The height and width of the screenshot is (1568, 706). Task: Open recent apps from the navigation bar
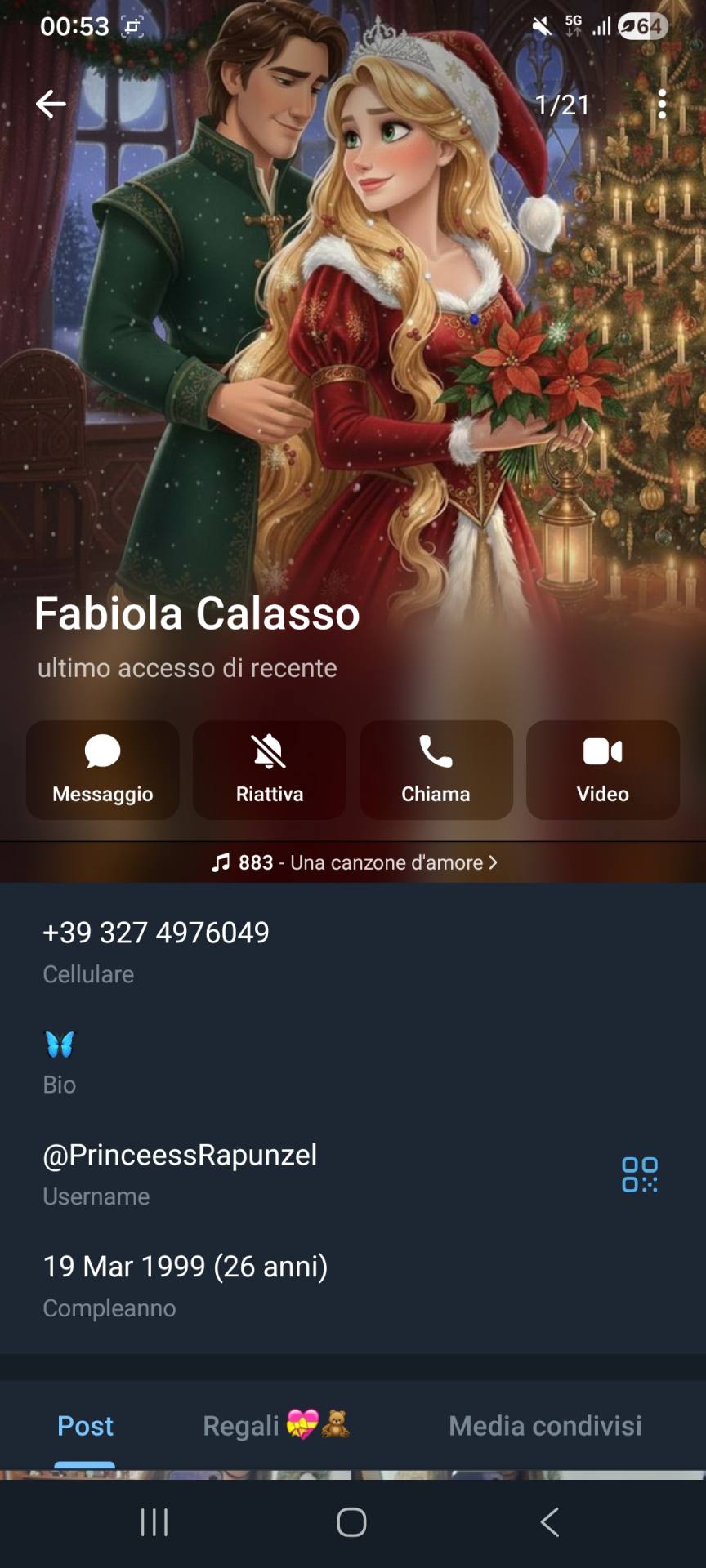154,1522
